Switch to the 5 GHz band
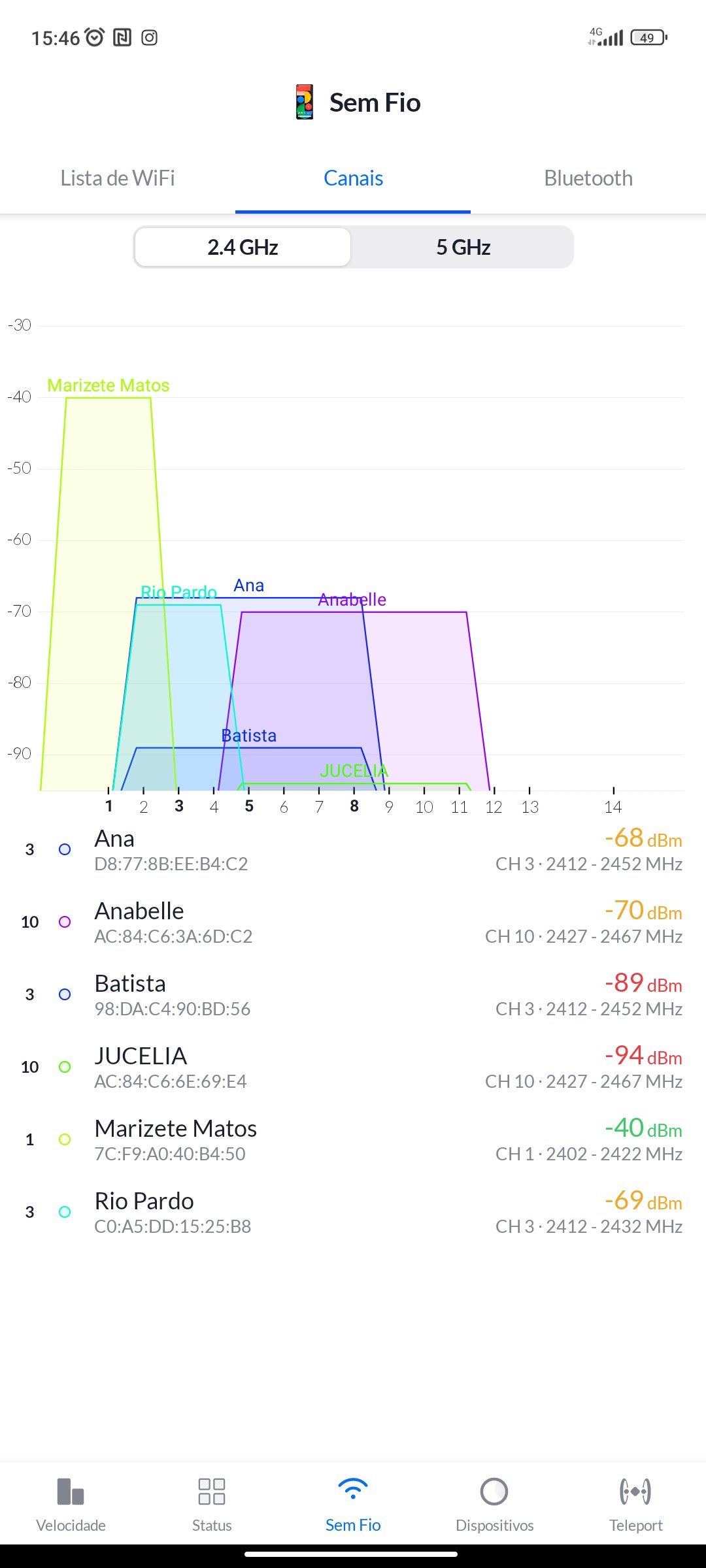The width and height of the screenshot is (706, 1568). (x=463, y=248)
